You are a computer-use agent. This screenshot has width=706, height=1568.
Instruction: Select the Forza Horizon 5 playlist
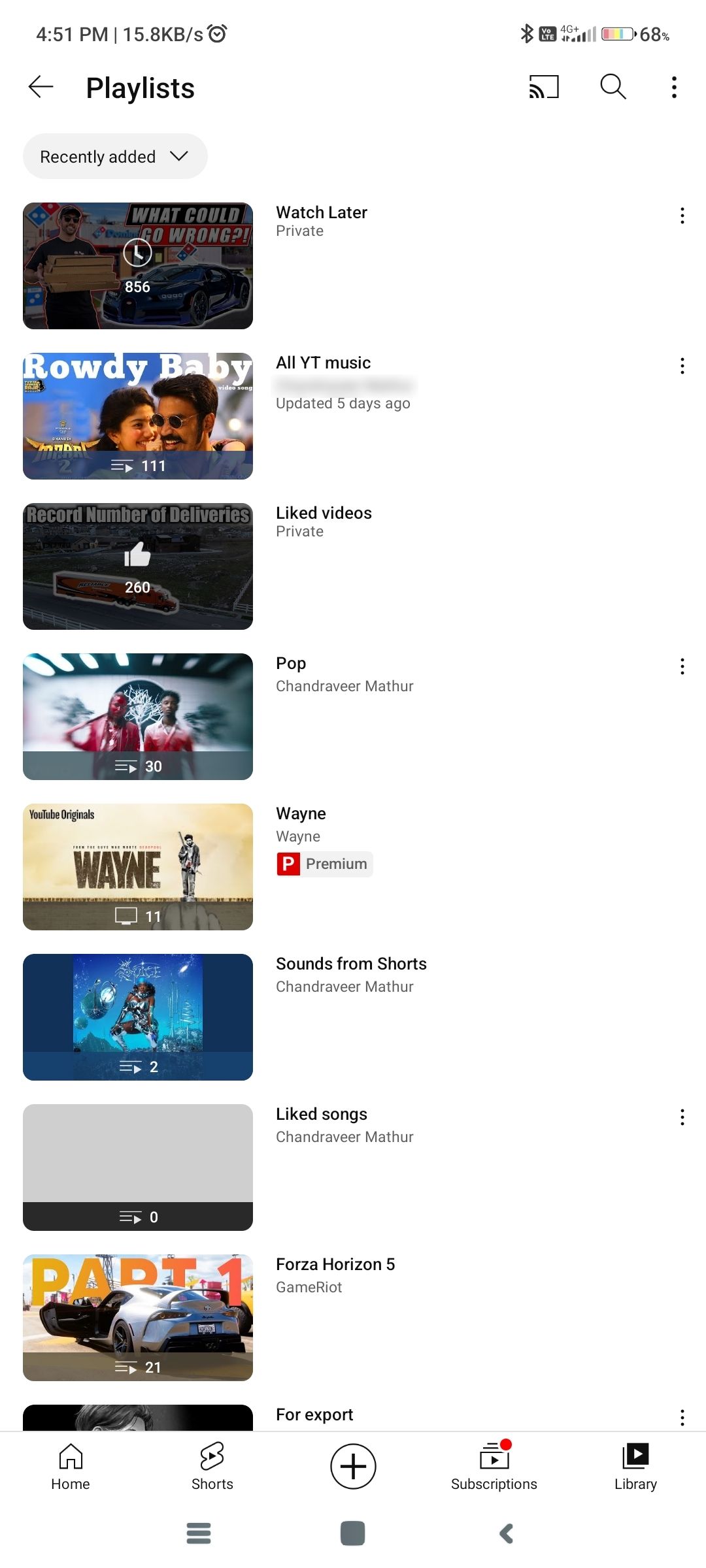[x=137, y=1316]
